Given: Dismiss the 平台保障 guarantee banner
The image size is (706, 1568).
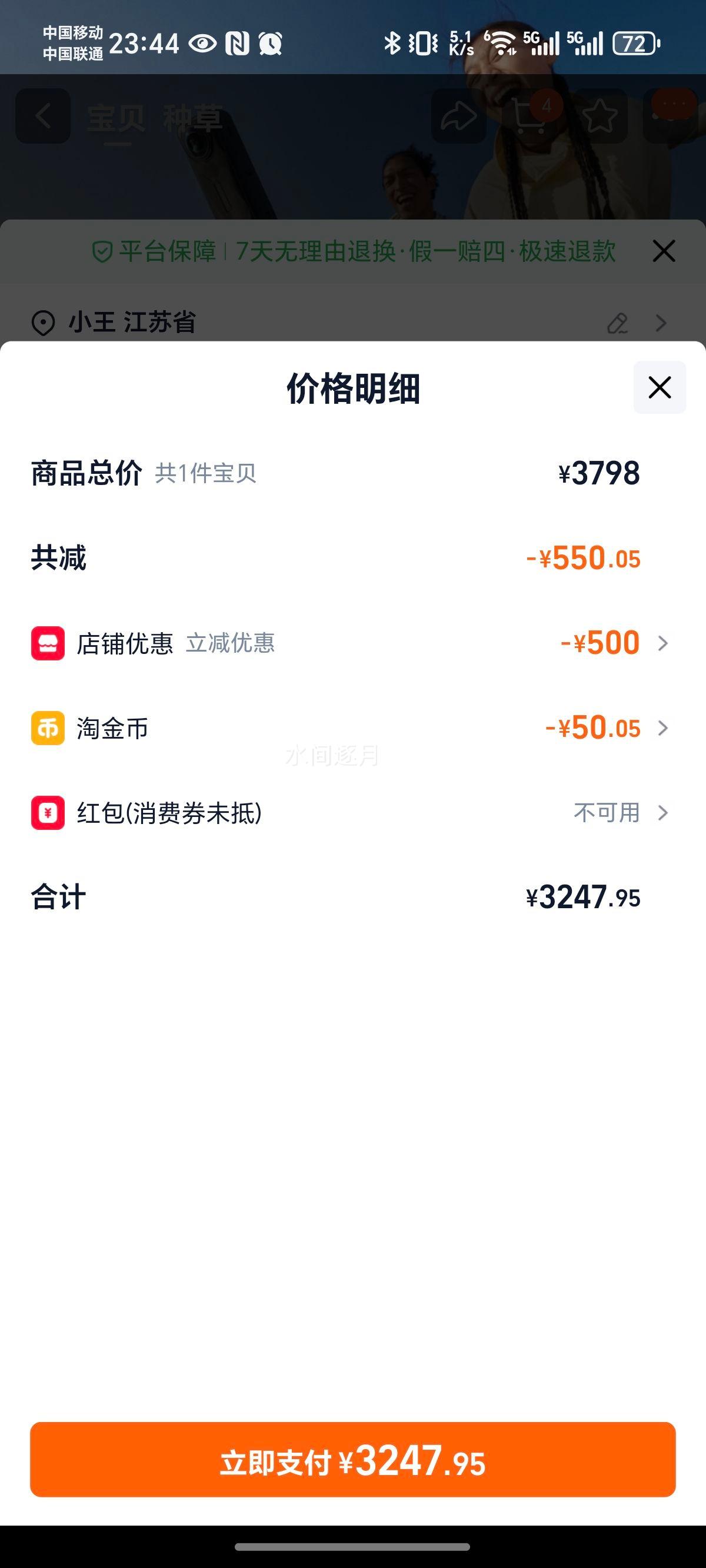Looking at the screenshot, I should click(664, 251).
